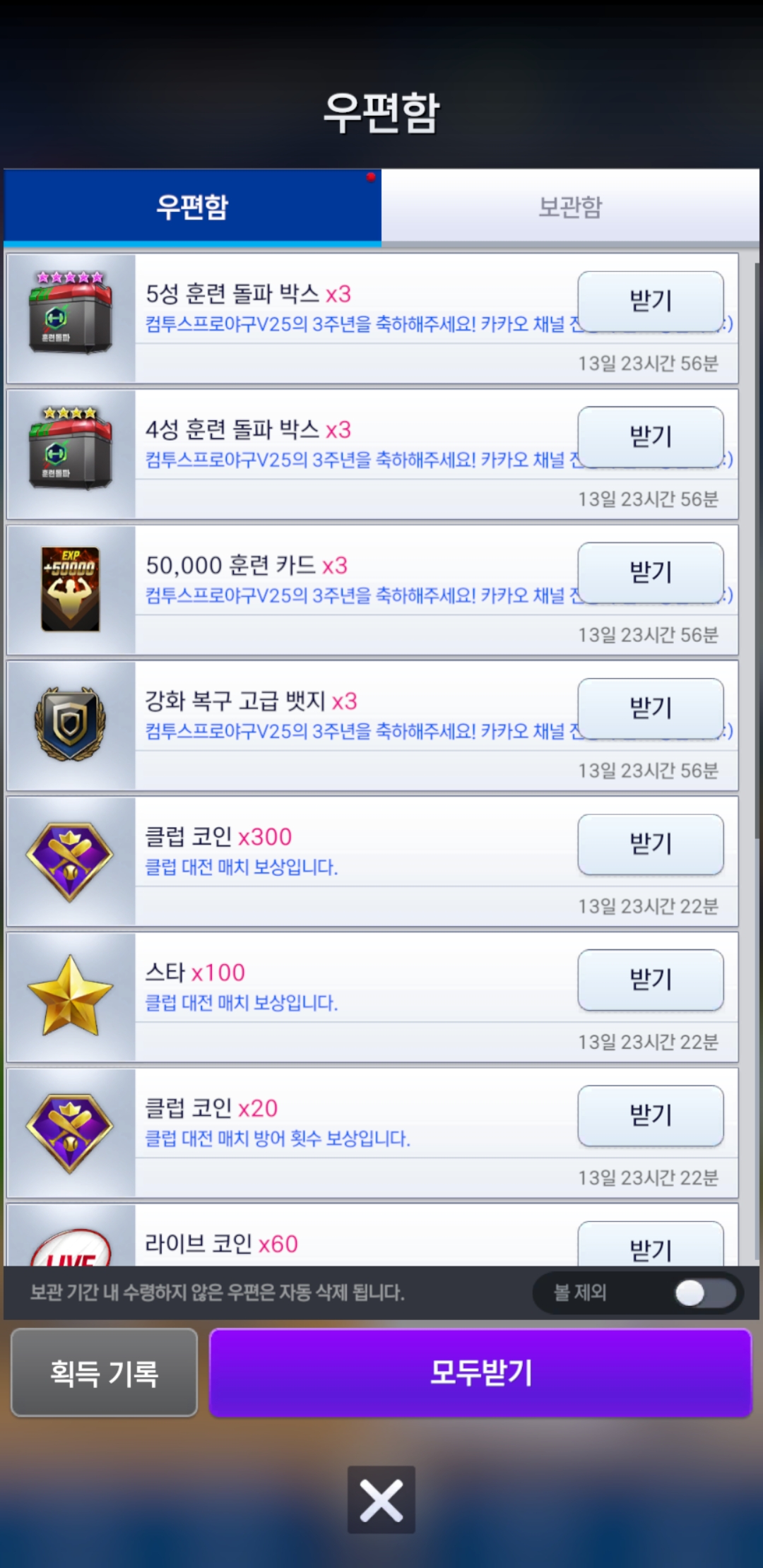Screen dimensions: 763x1568
Task: Receive the 50,000 훈련 카드 mail
Action: [650, 572]
